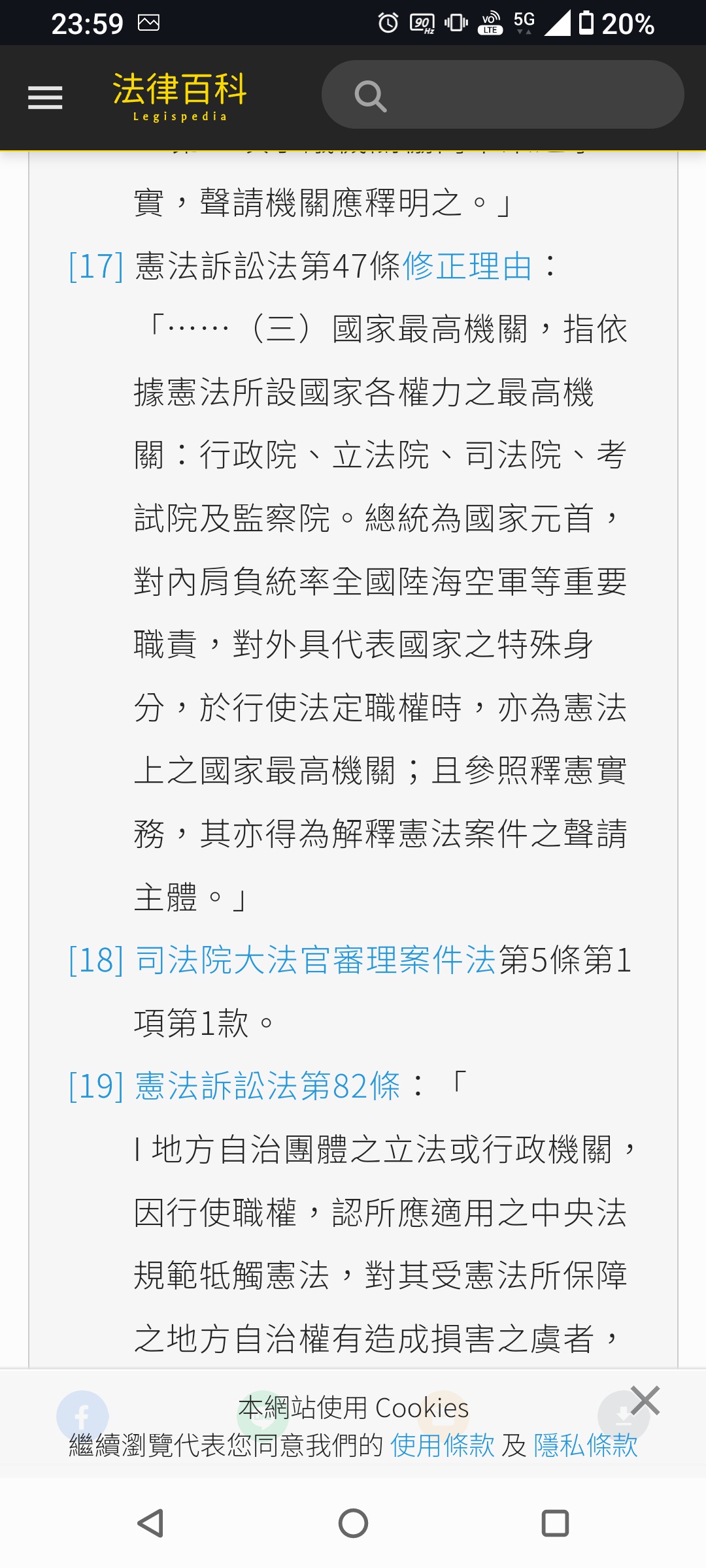Go to the home screen

click(x=353, y=1524)
